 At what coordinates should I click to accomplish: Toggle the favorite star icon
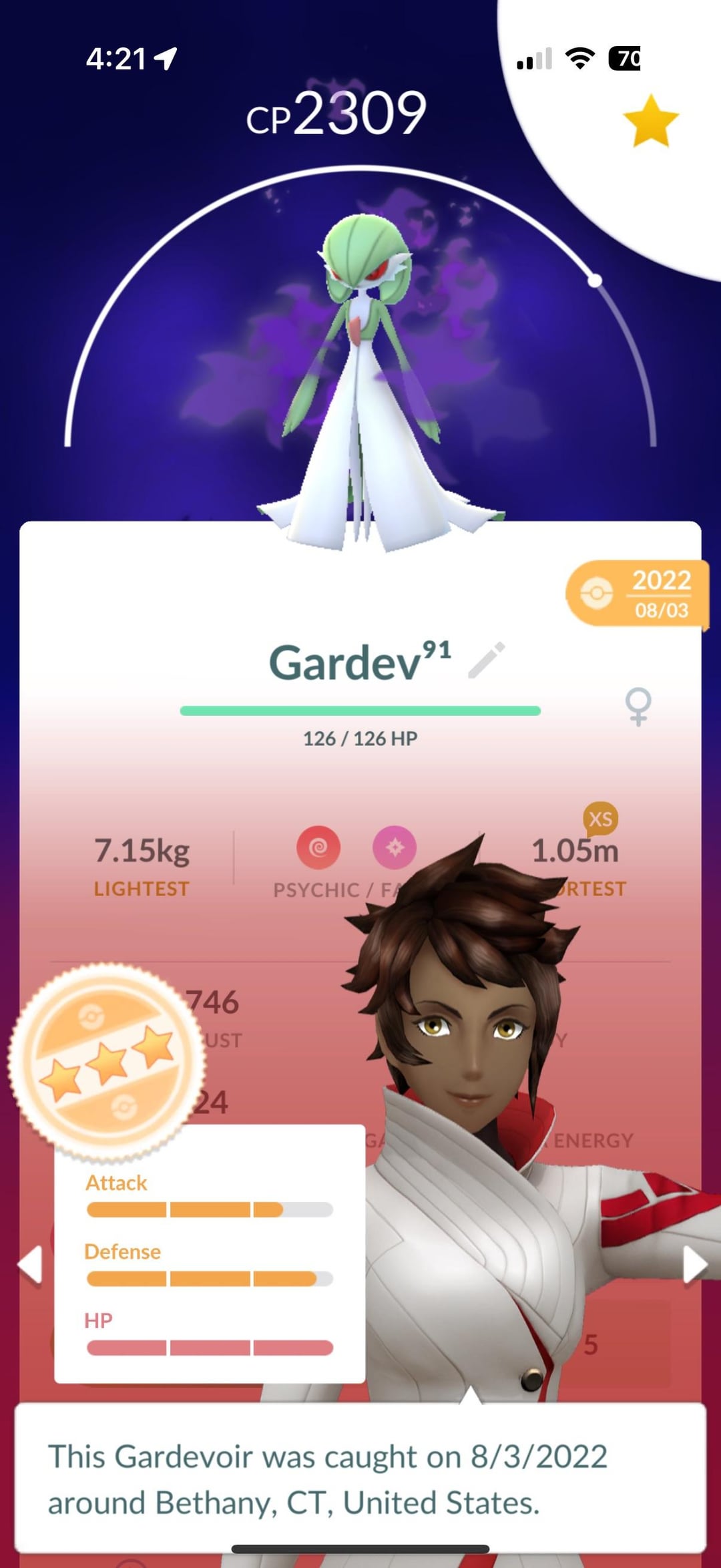(650, 121)
